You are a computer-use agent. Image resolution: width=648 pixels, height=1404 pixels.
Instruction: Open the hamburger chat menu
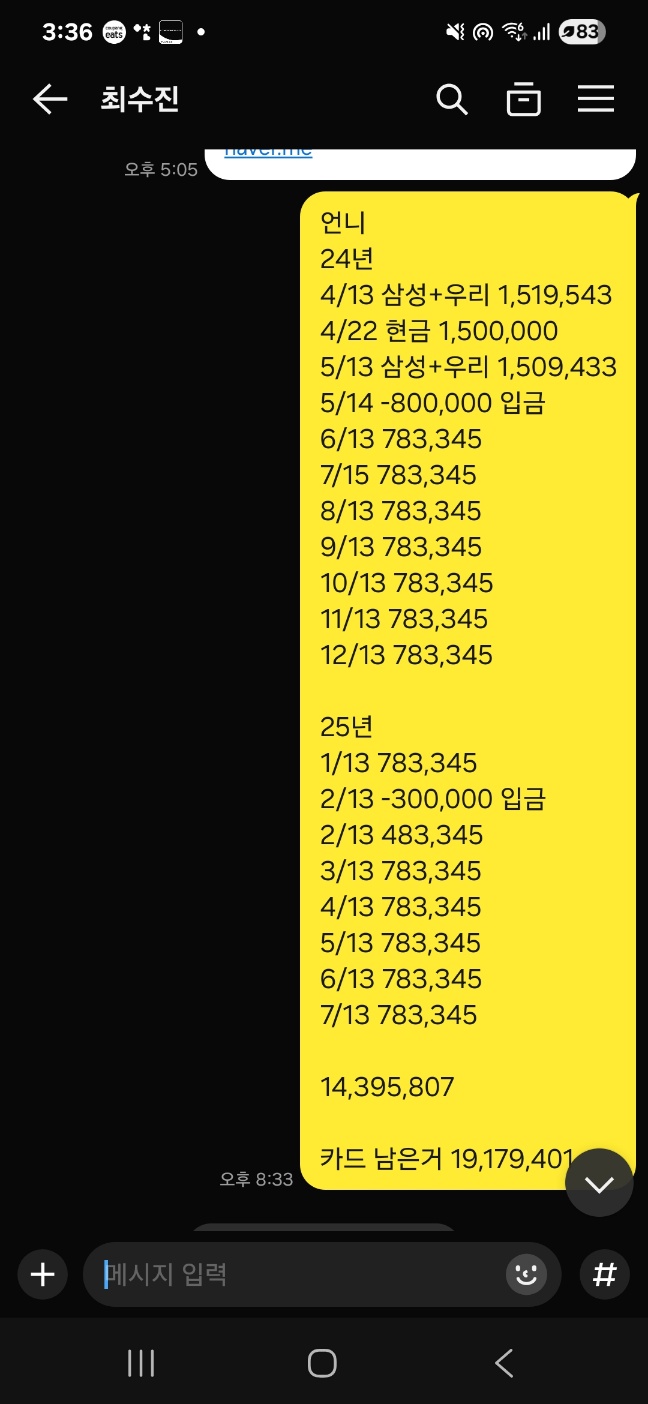coord(596,99)
